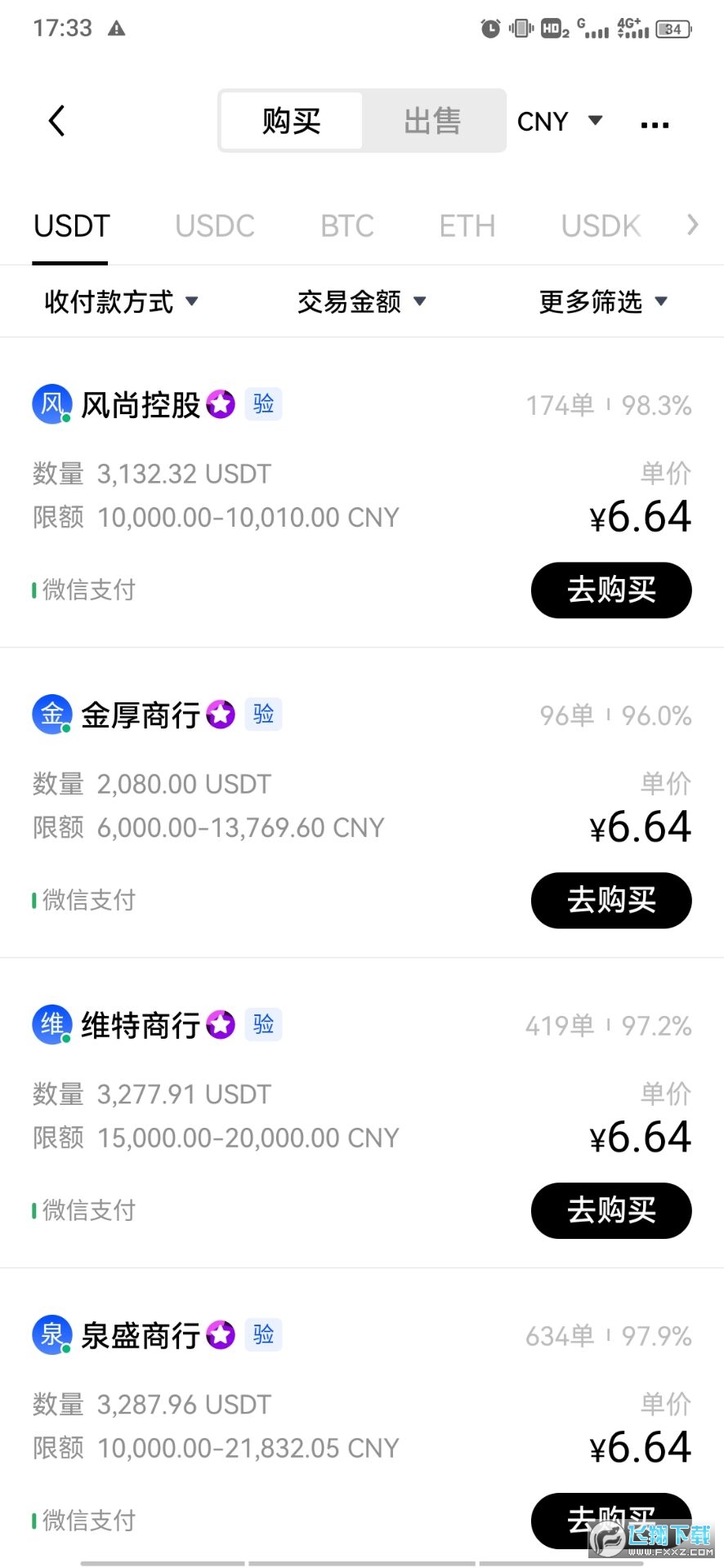Select the BTC currency tab

click(346, 225)
